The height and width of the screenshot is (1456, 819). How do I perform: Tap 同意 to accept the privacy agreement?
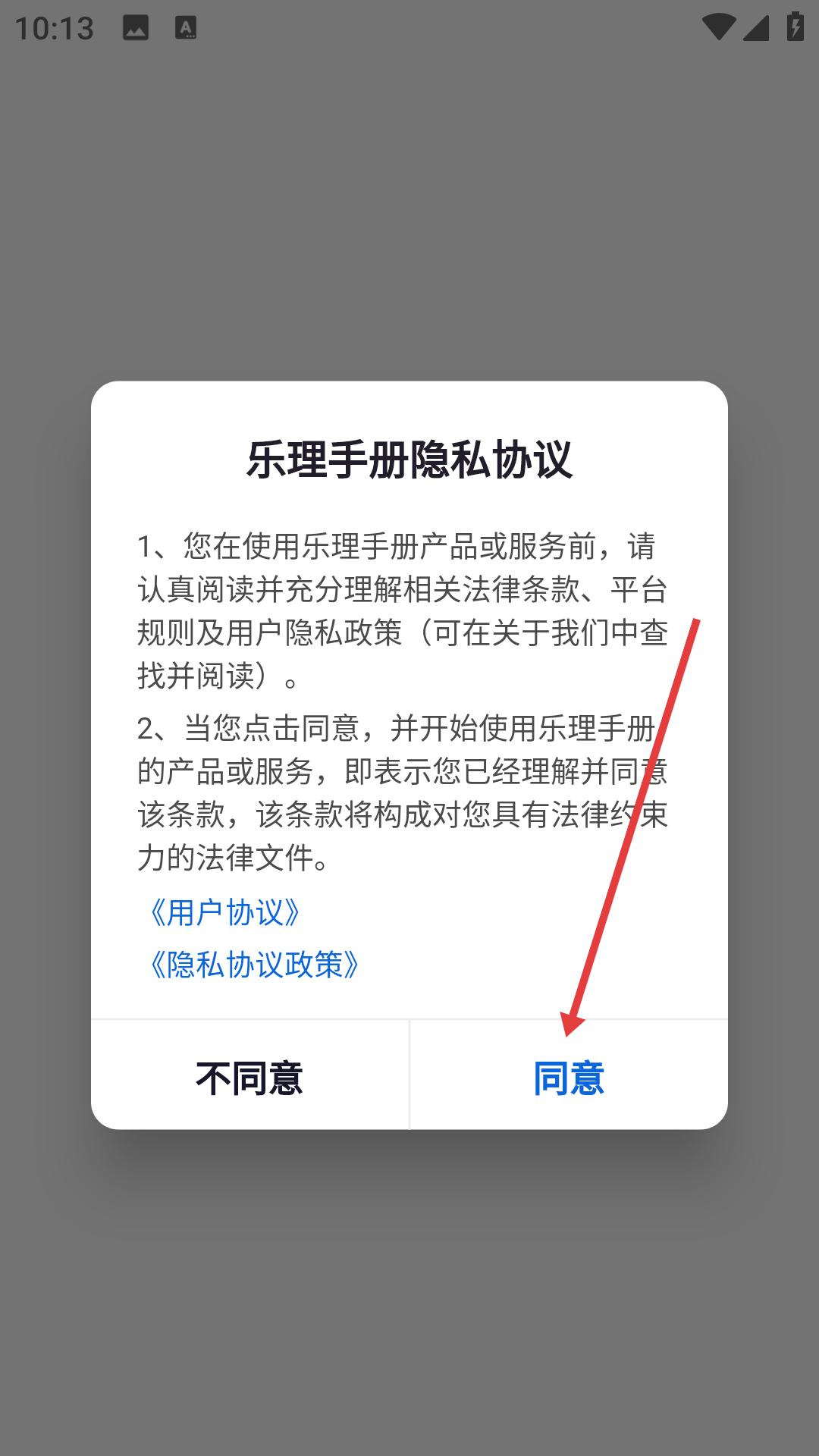569,1076
